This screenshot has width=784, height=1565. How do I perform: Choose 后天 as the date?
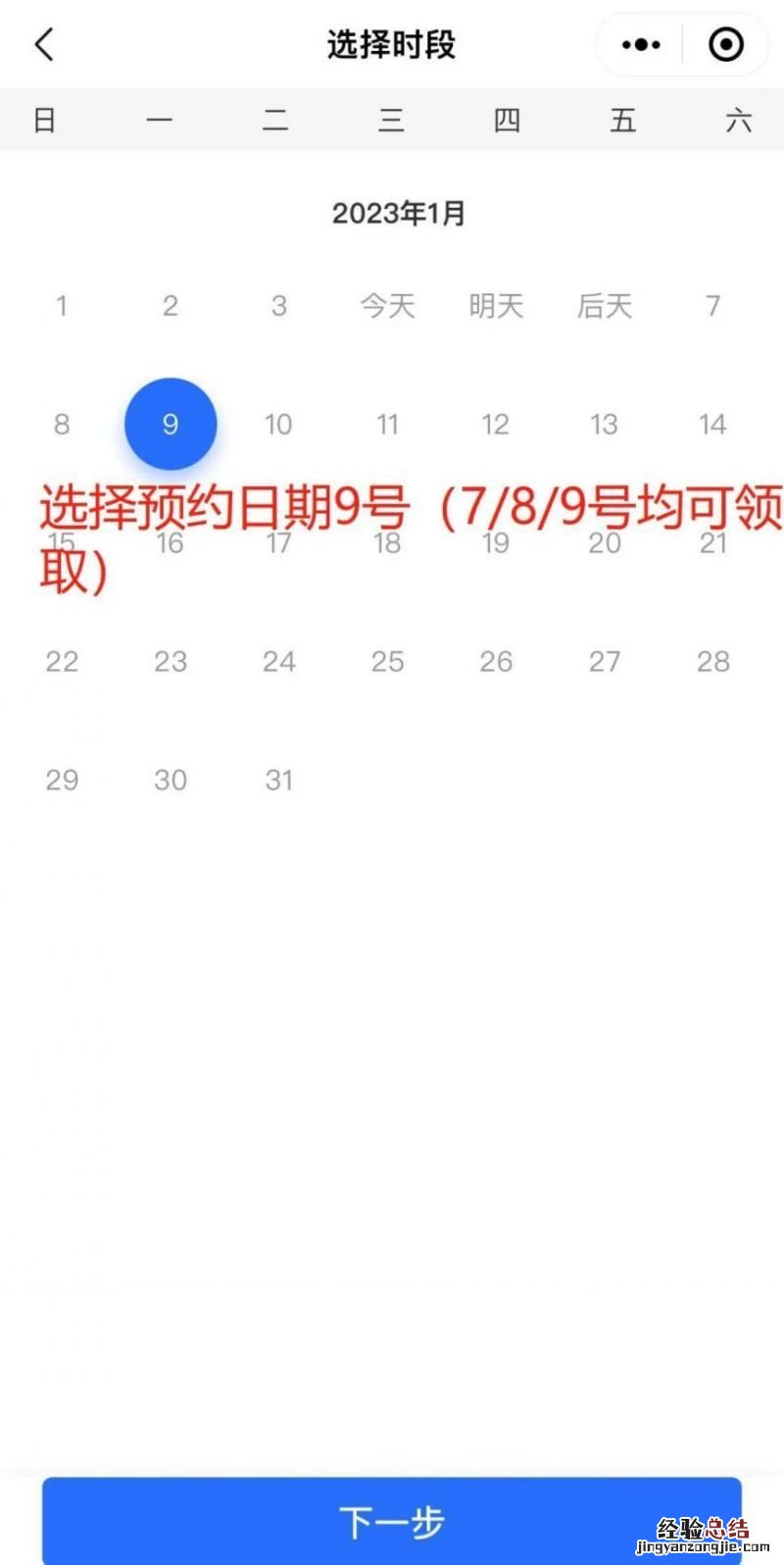[605, 306]
